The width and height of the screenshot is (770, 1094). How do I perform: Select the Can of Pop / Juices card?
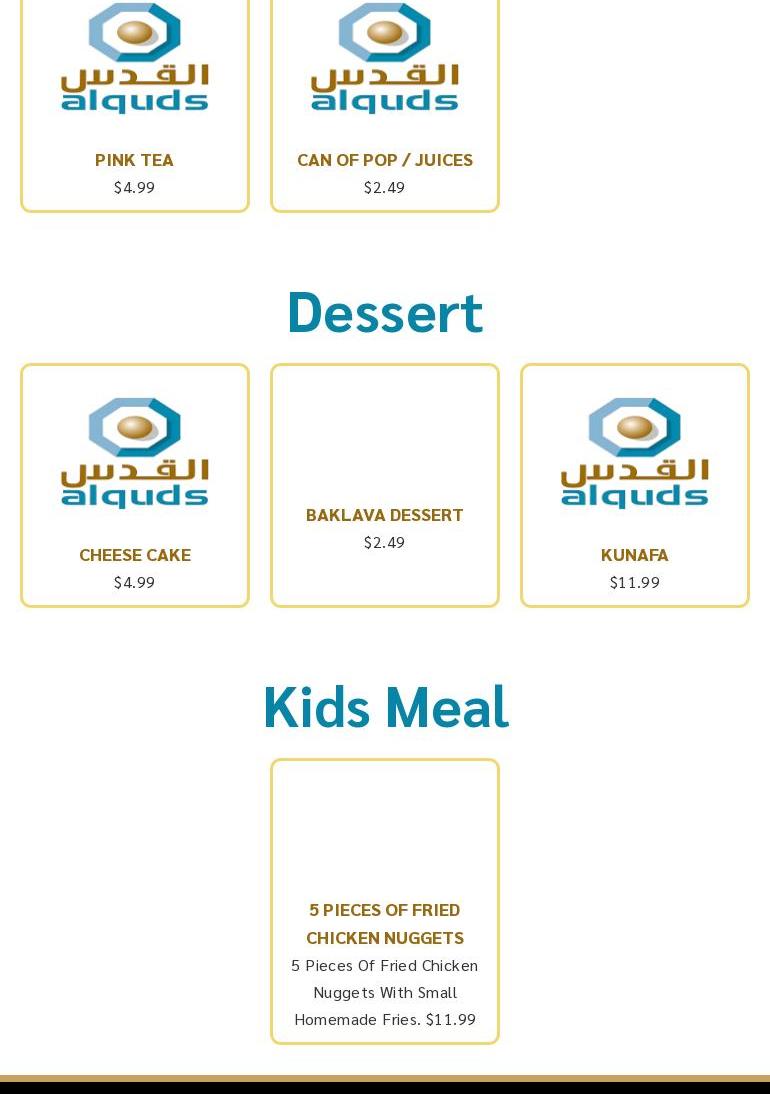384,160
